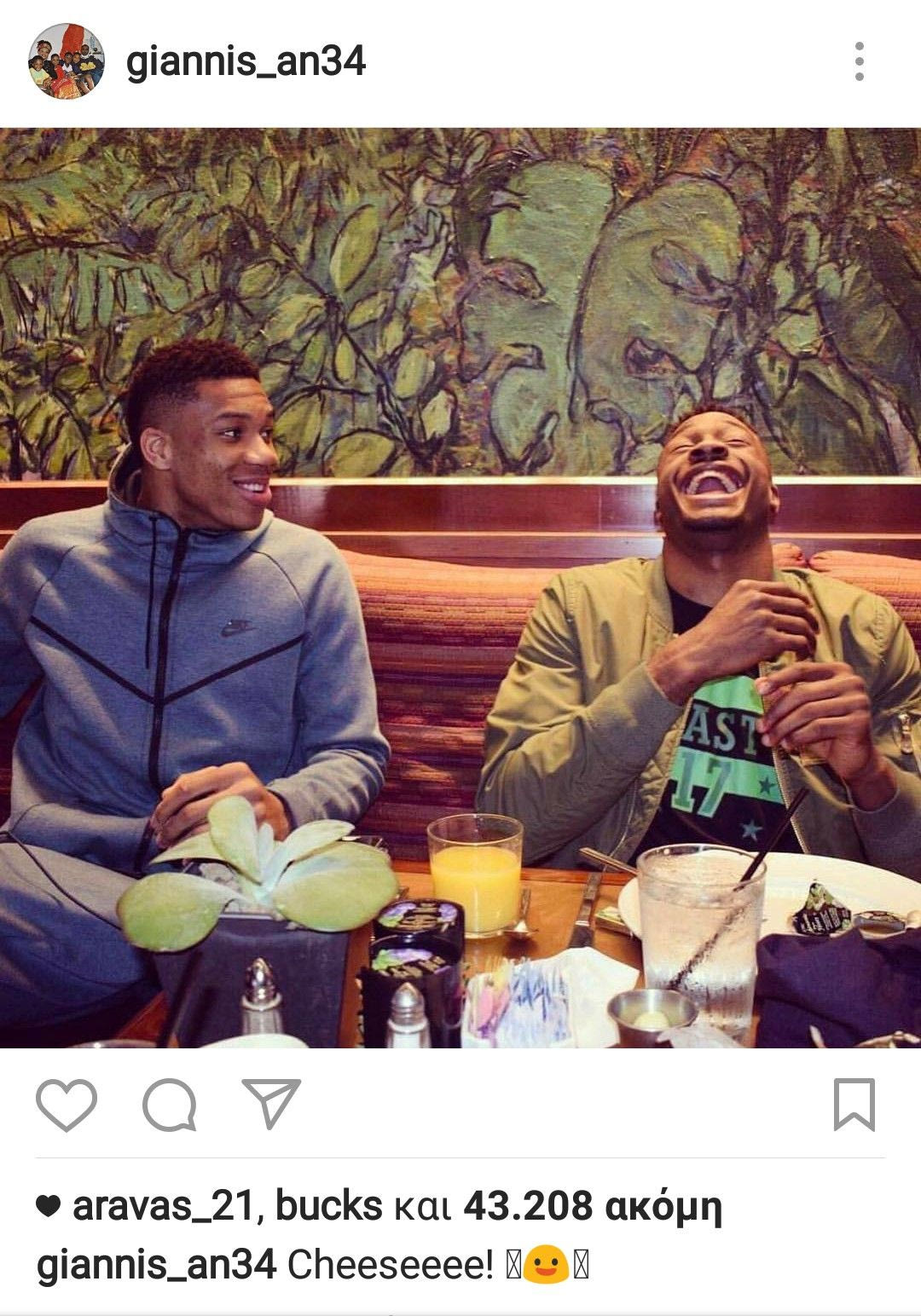Screen dimensions: 921x1316
Task: Open the post overflow menu
Action: click(859, 61)
